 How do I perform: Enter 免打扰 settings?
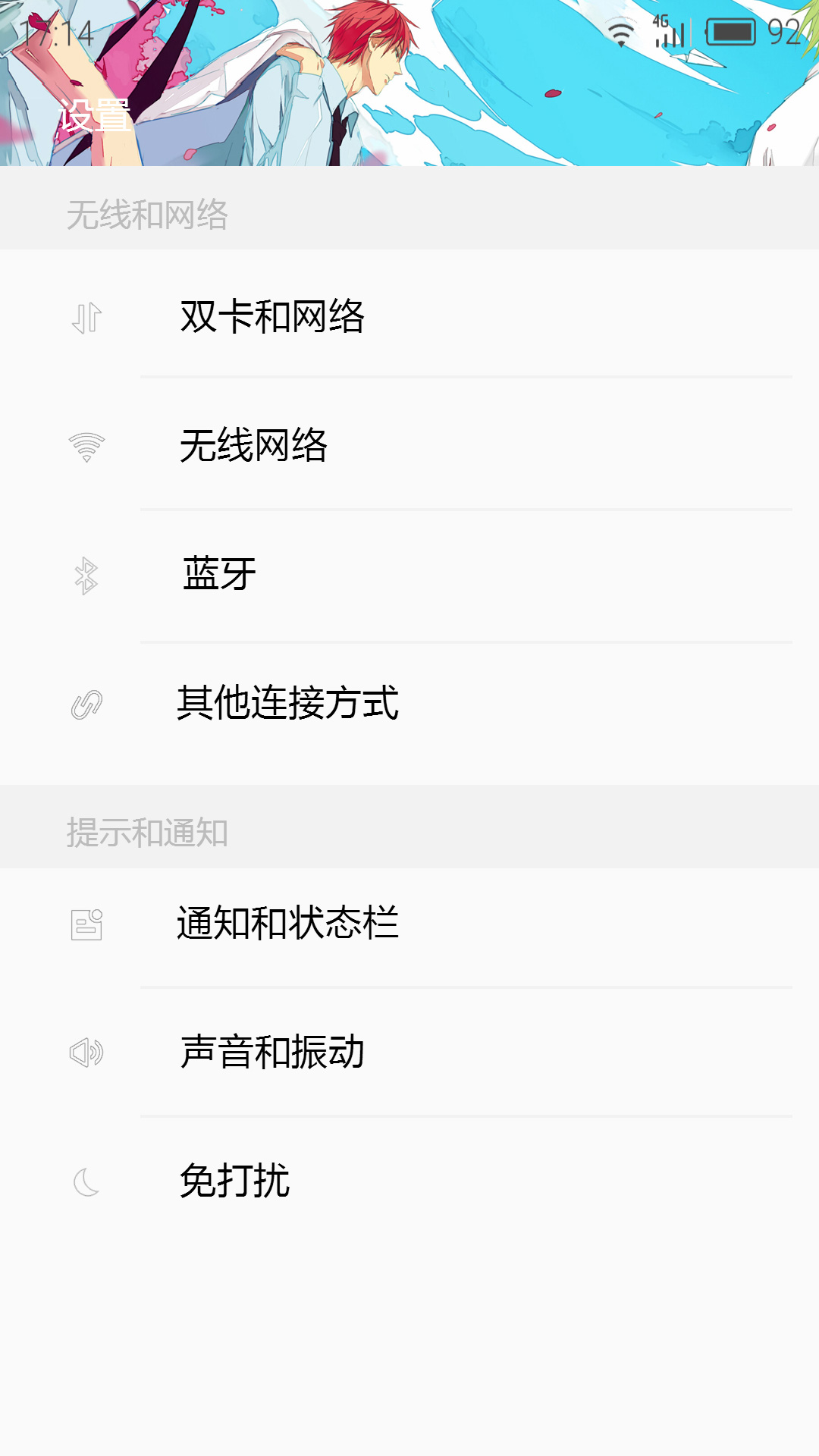(235, 1181)
